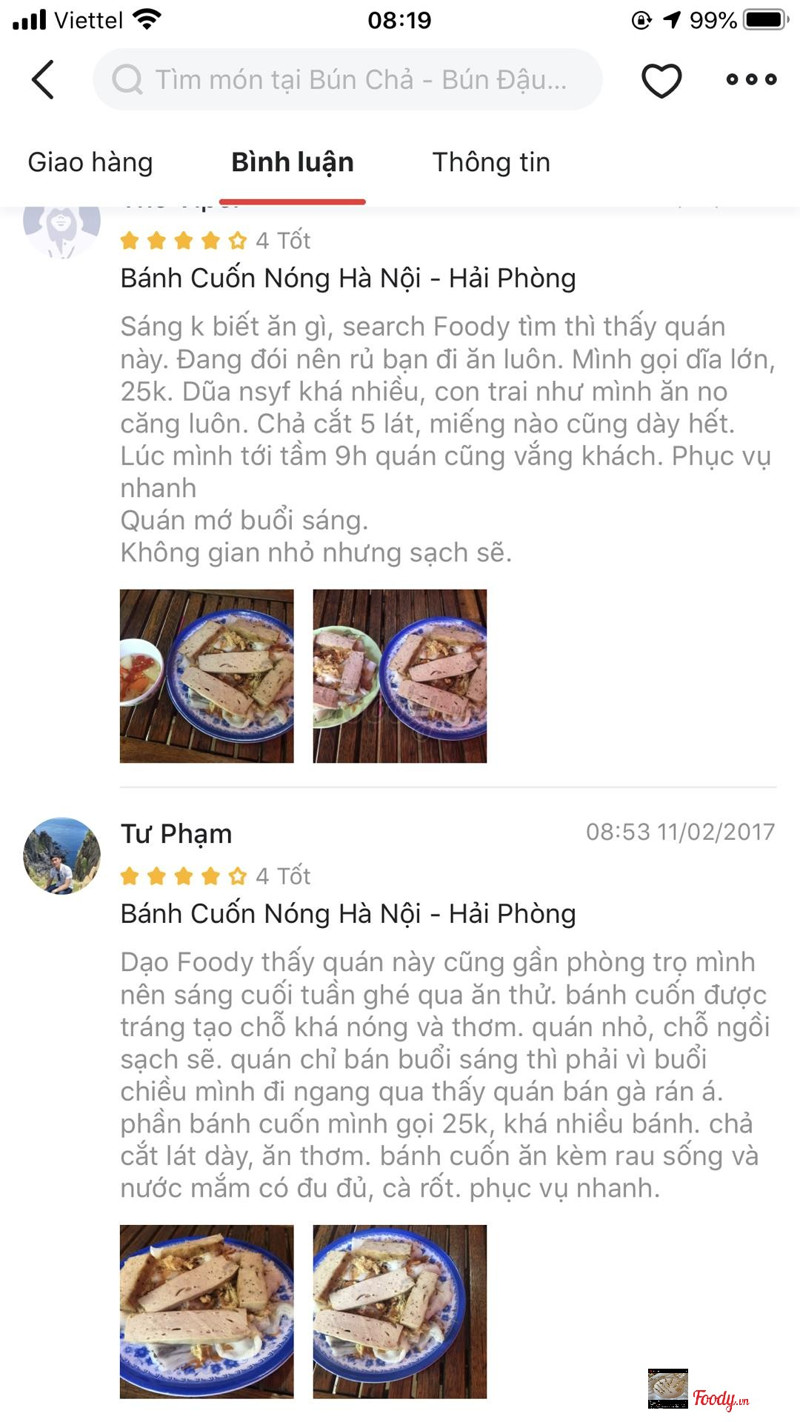View Tư Phạm's first food photo

coord(207,1311)
